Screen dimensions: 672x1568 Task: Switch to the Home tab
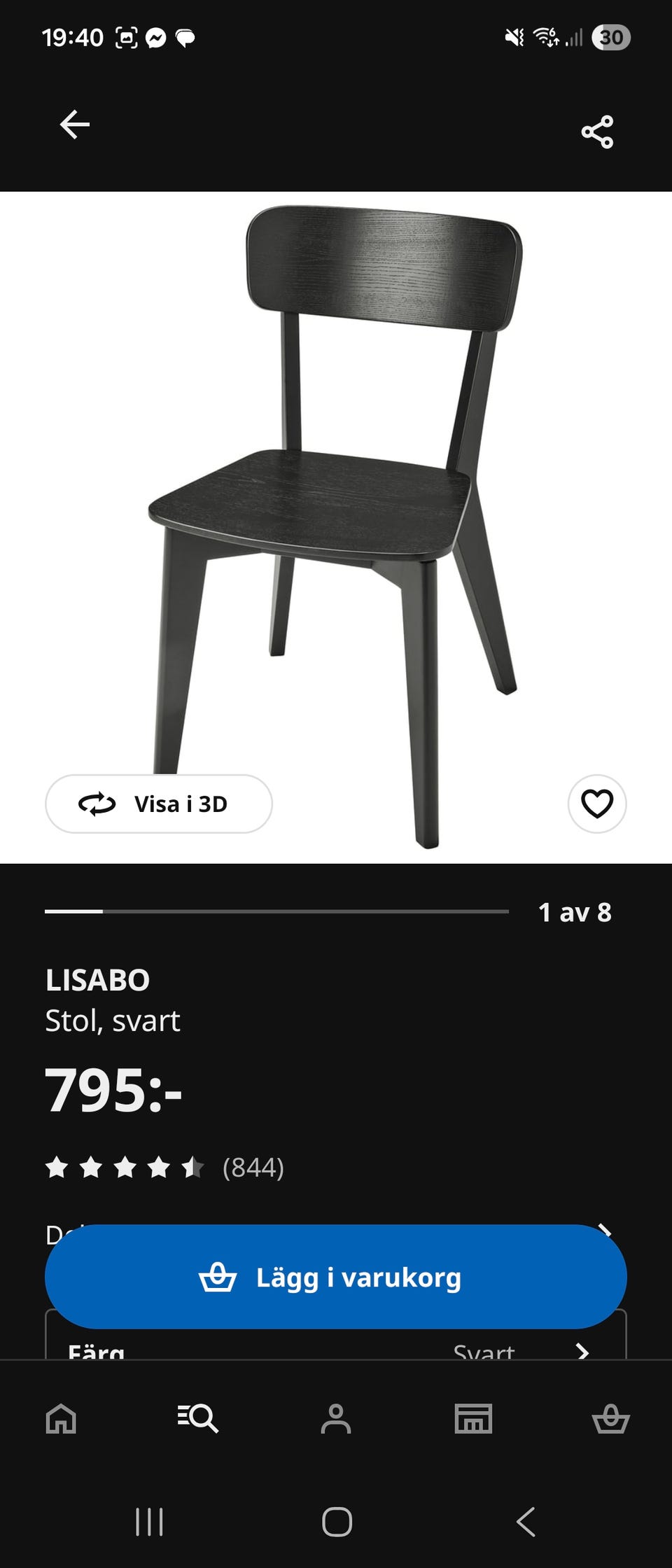(61, 1419)
